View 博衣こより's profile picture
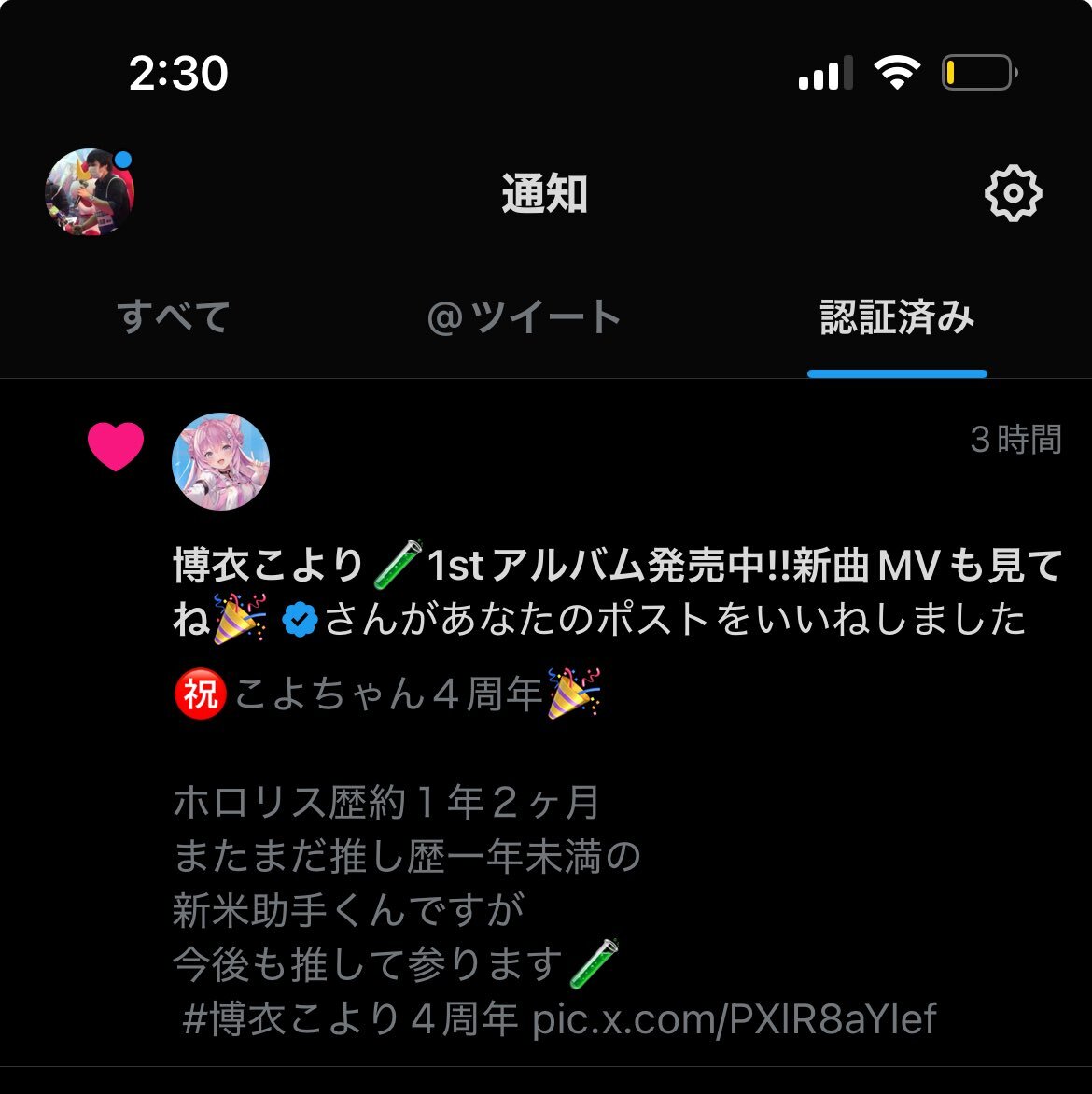This screenshot has width=1092, height=1094. pos(221,462)
